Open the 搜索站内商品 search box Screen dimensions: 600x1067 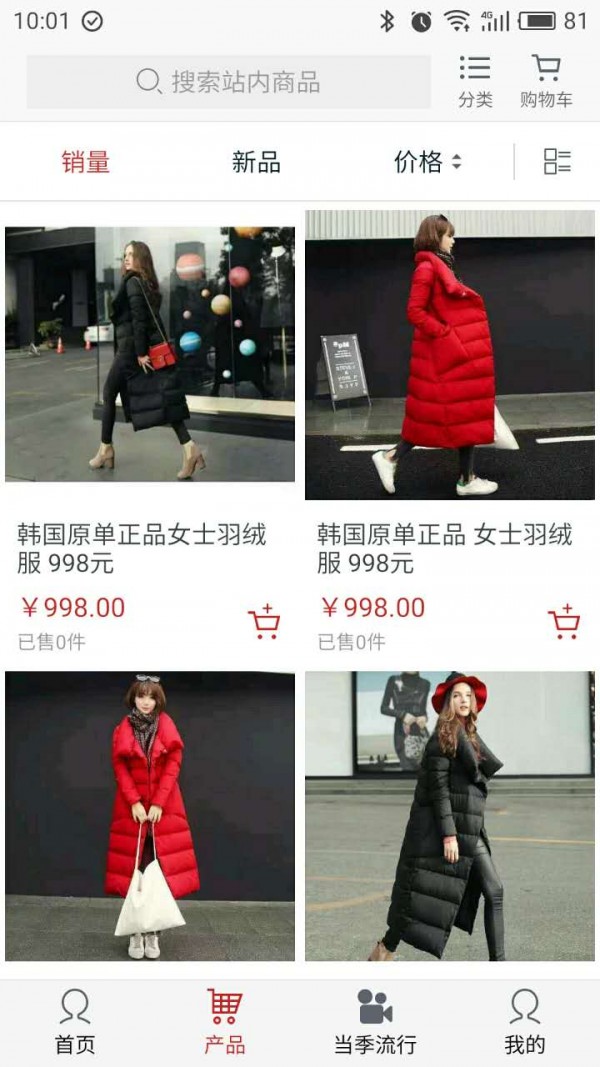tap(228, 82)
